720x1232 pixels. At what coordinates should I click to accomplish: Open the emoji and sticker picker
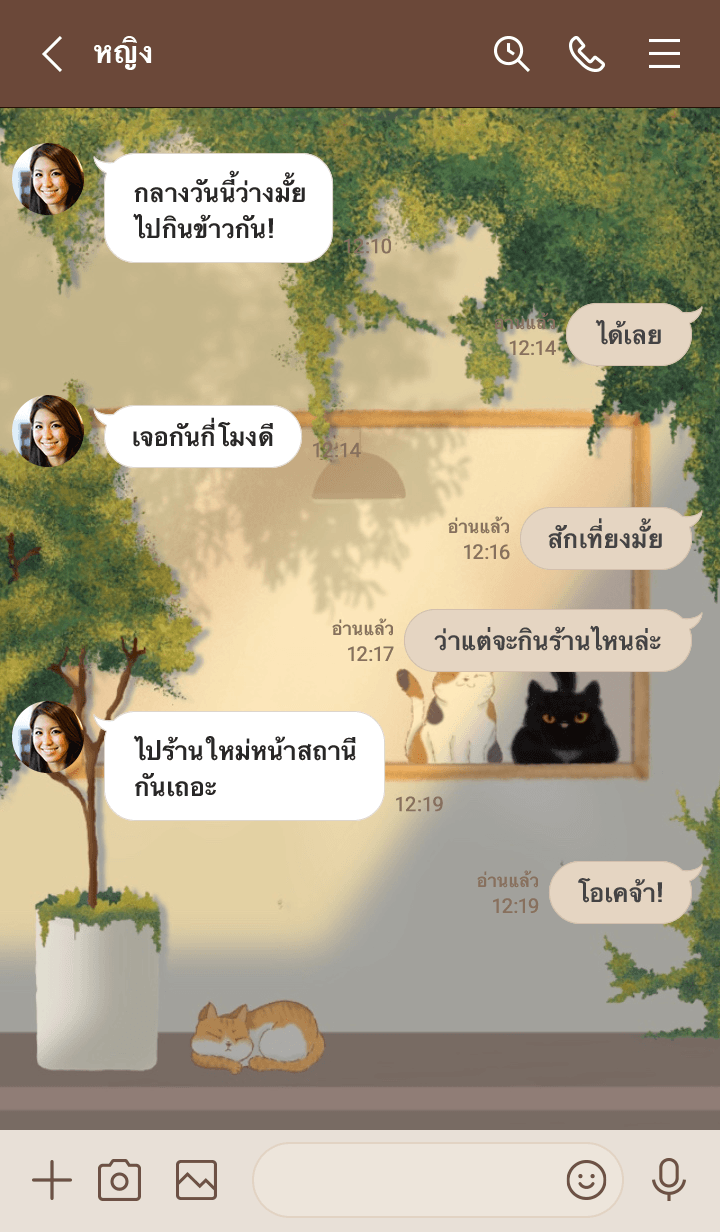point(587,1181)
